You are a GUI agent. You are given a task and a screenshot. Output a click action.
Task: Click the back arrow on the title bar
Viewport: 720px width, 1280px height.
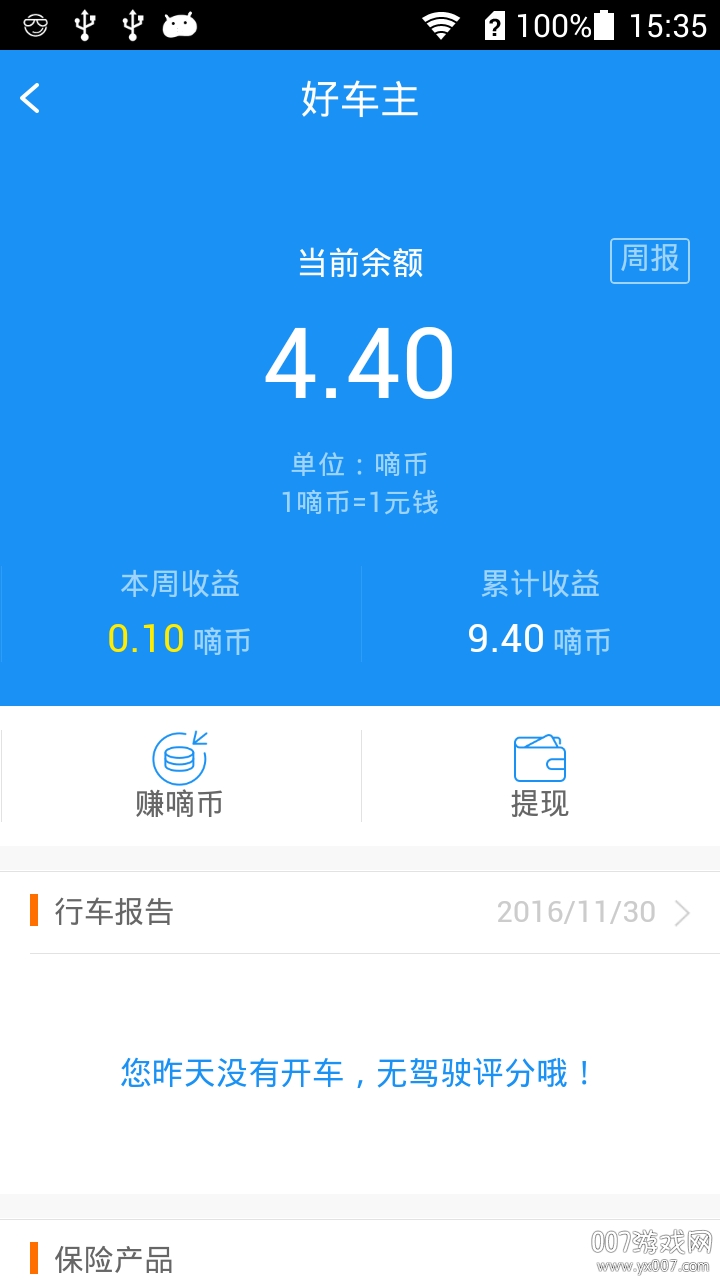click(28, 97)
